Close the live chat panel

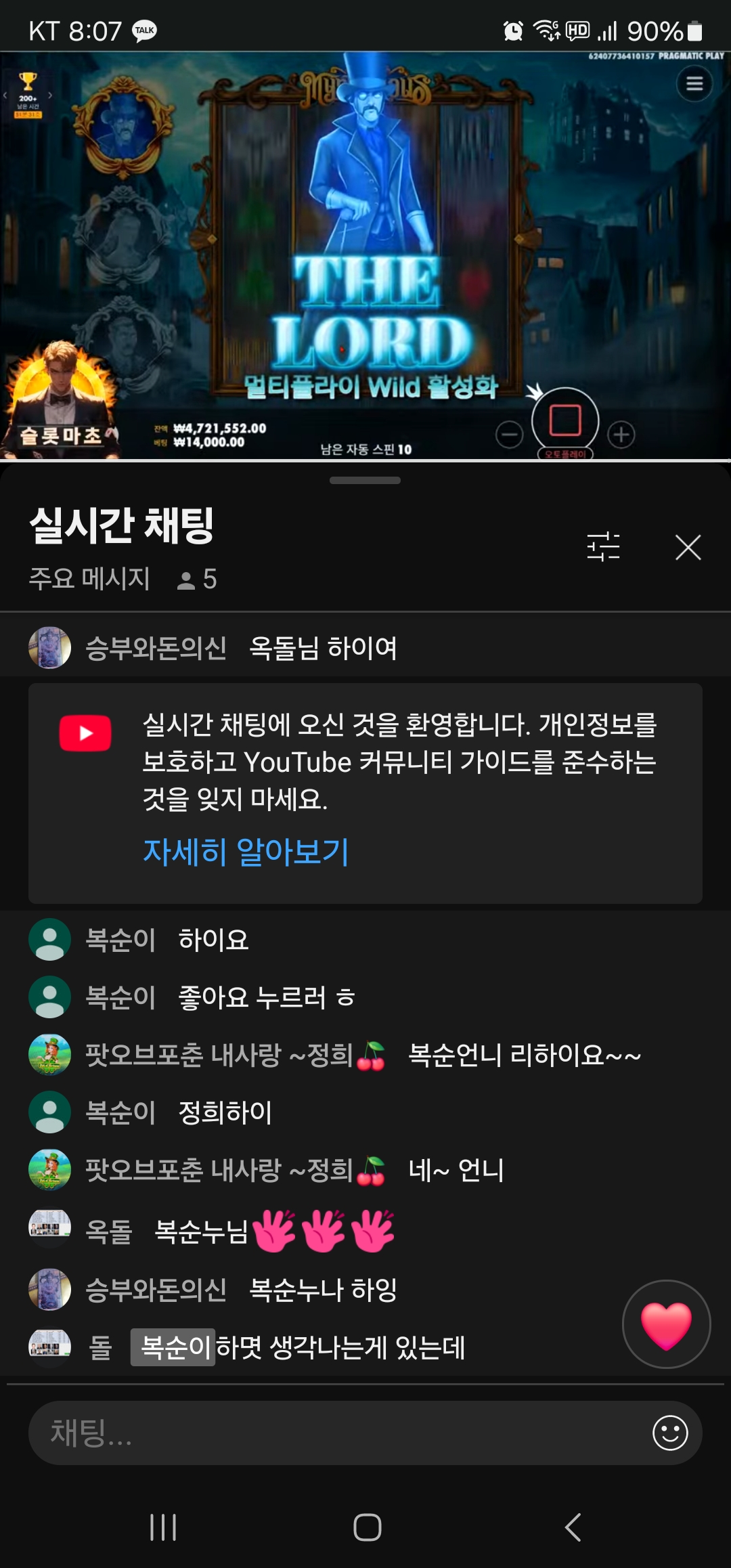click(688, 547)
